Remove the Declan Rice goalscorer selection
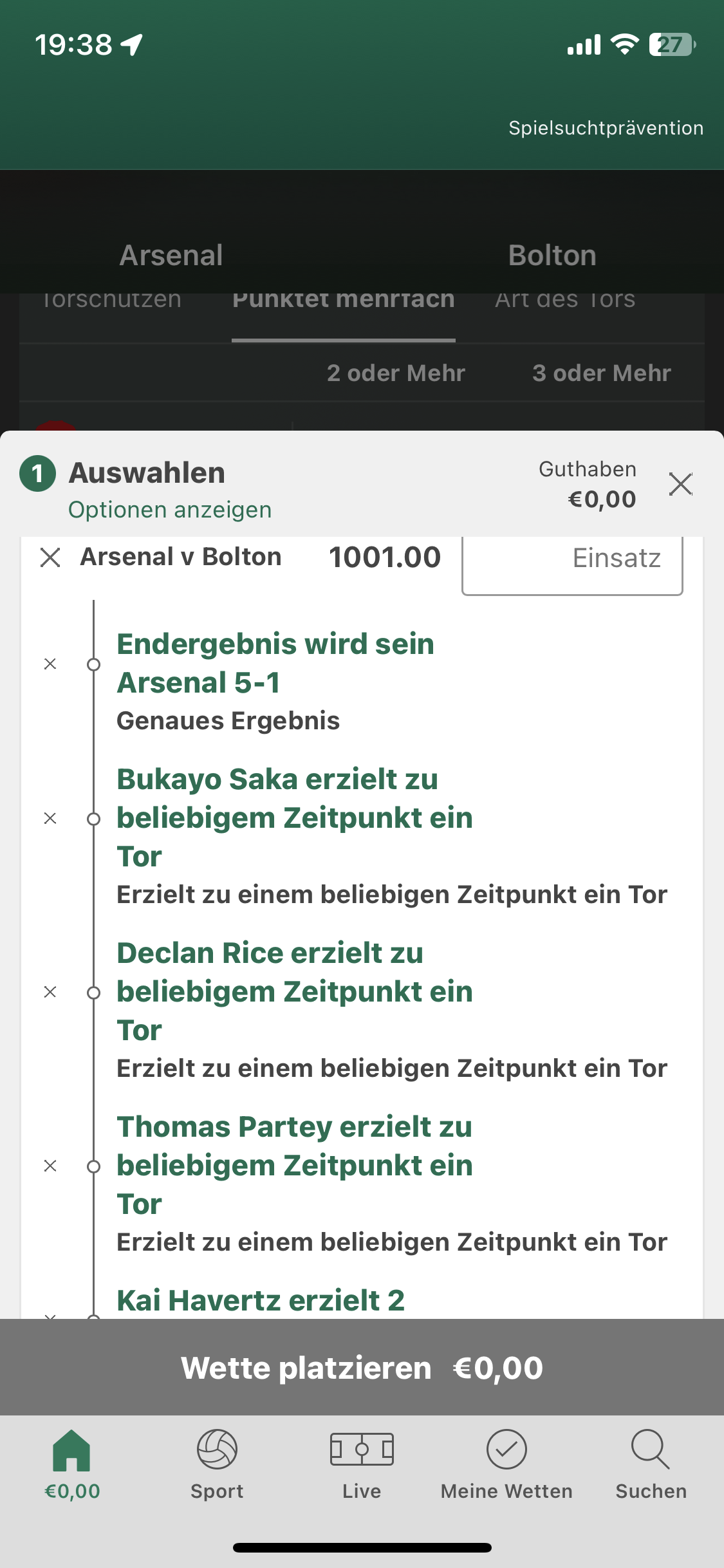724x1568 pixels. (50, 992)
